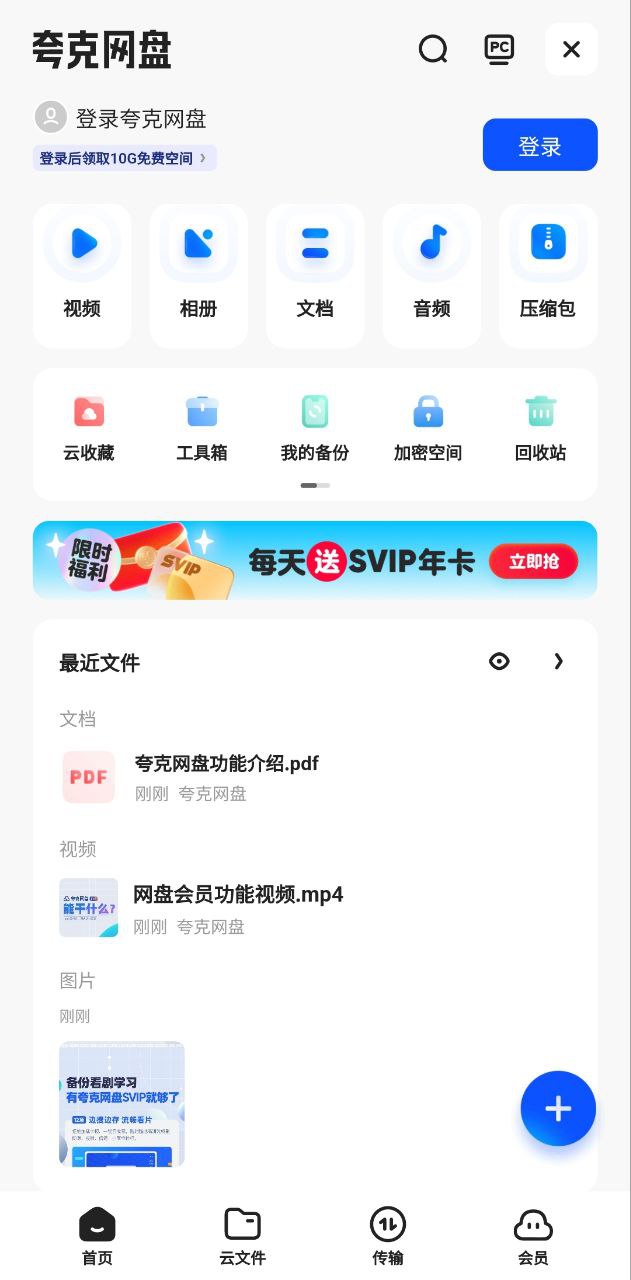Viewport: 631px width, 1280px height.
Task: Open the PC device icon
Action: [x=499, y=49]
